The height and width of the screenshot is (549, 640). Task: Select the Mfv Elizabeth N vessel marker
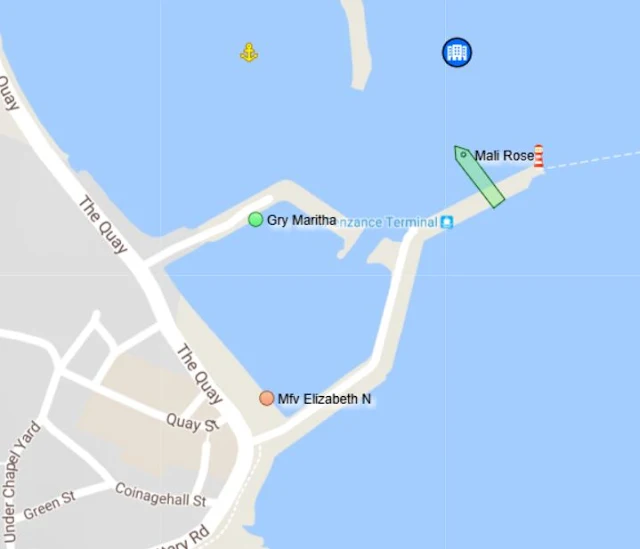click(267, 398)
